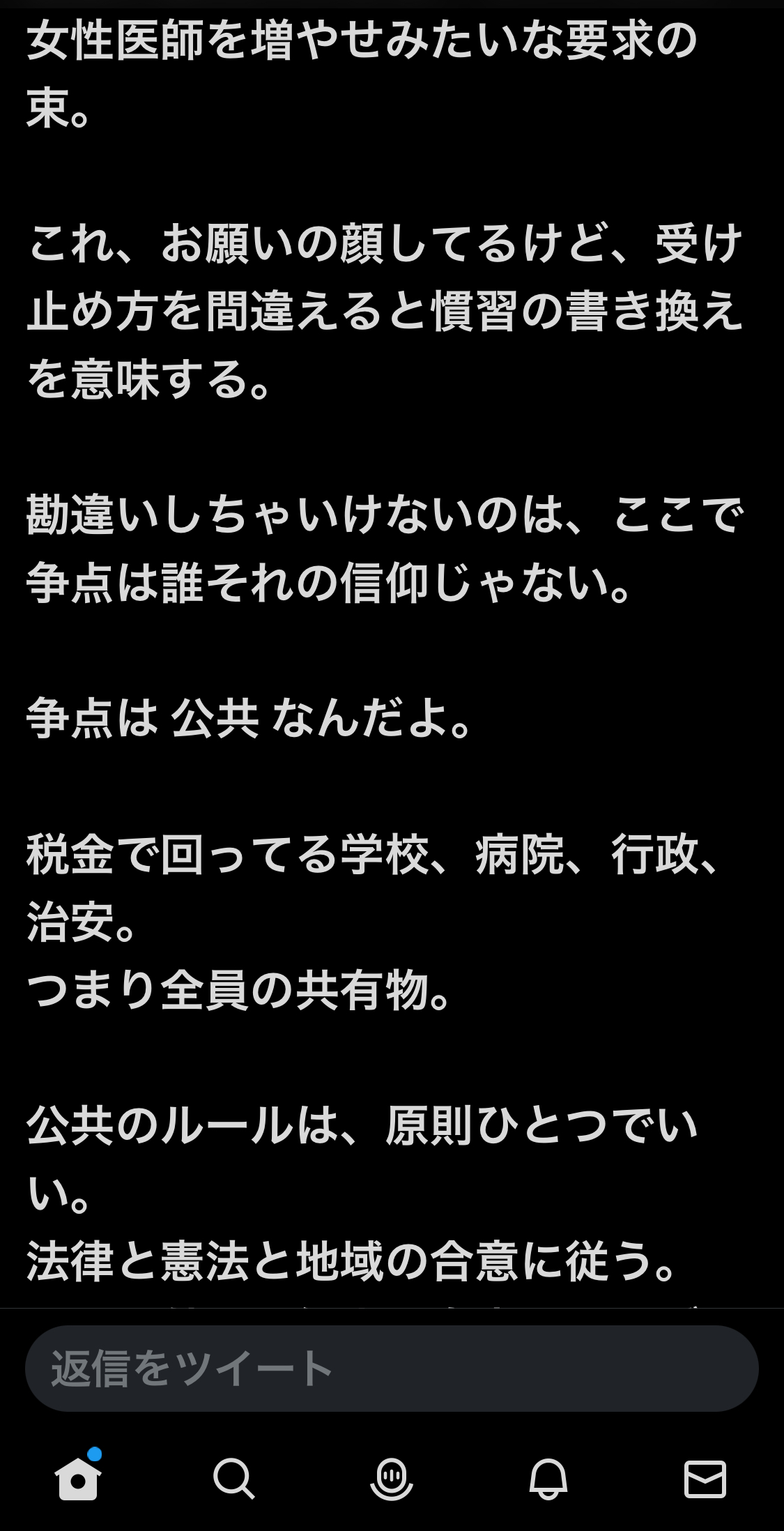This screenshot has width=784, height=1531.
Task: Switch to the Spaces tab
Action: [x=392, y=1479]
